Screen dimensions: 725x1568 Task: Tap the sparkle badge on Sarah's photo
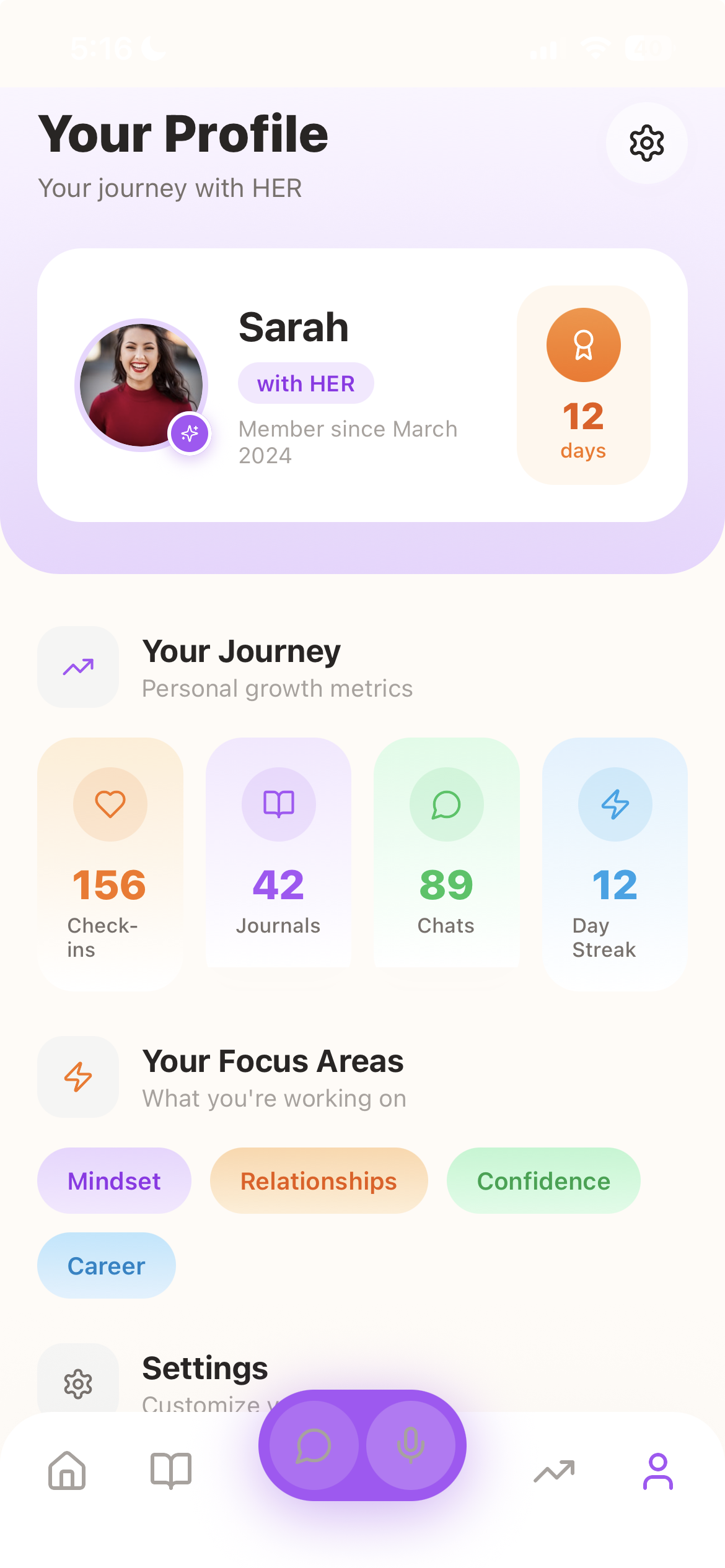pyautogui.click(x=189, y=434)
